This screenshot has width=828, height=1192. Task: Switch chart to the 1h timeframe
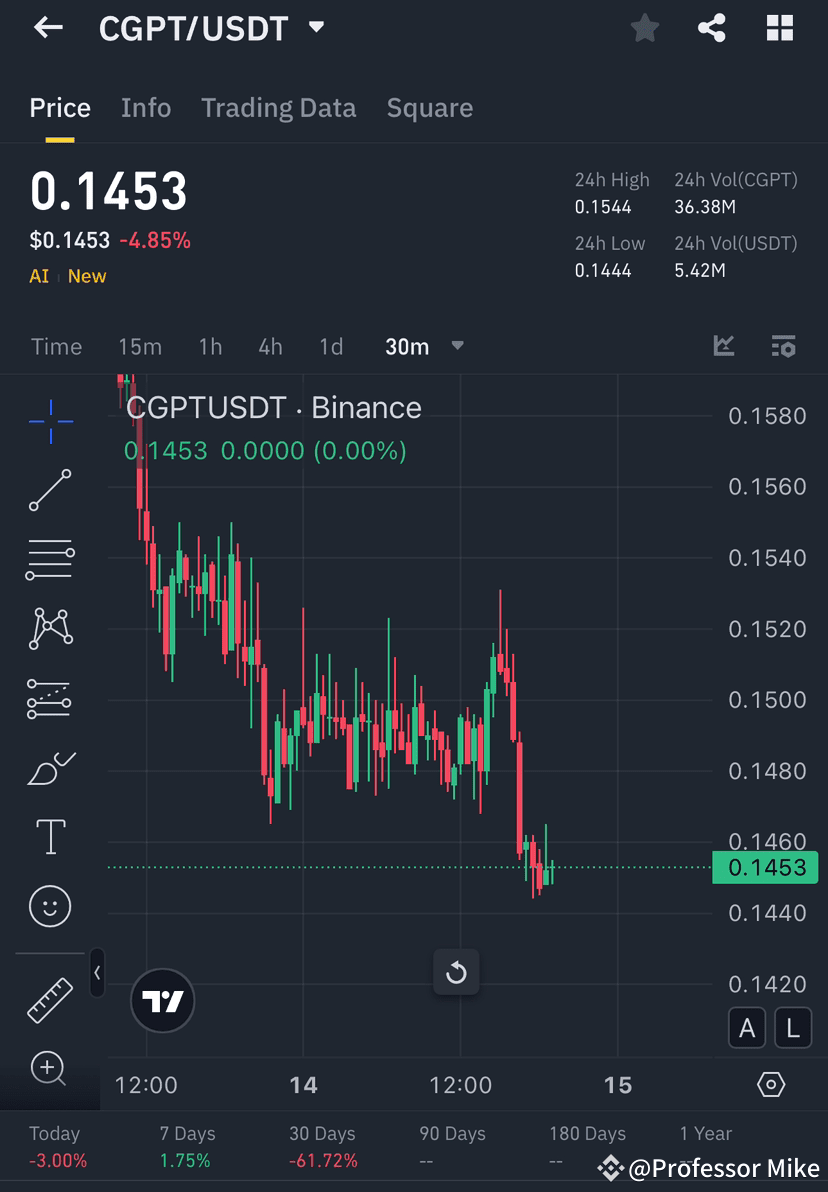pyautogui.click(x=209, y=346)
